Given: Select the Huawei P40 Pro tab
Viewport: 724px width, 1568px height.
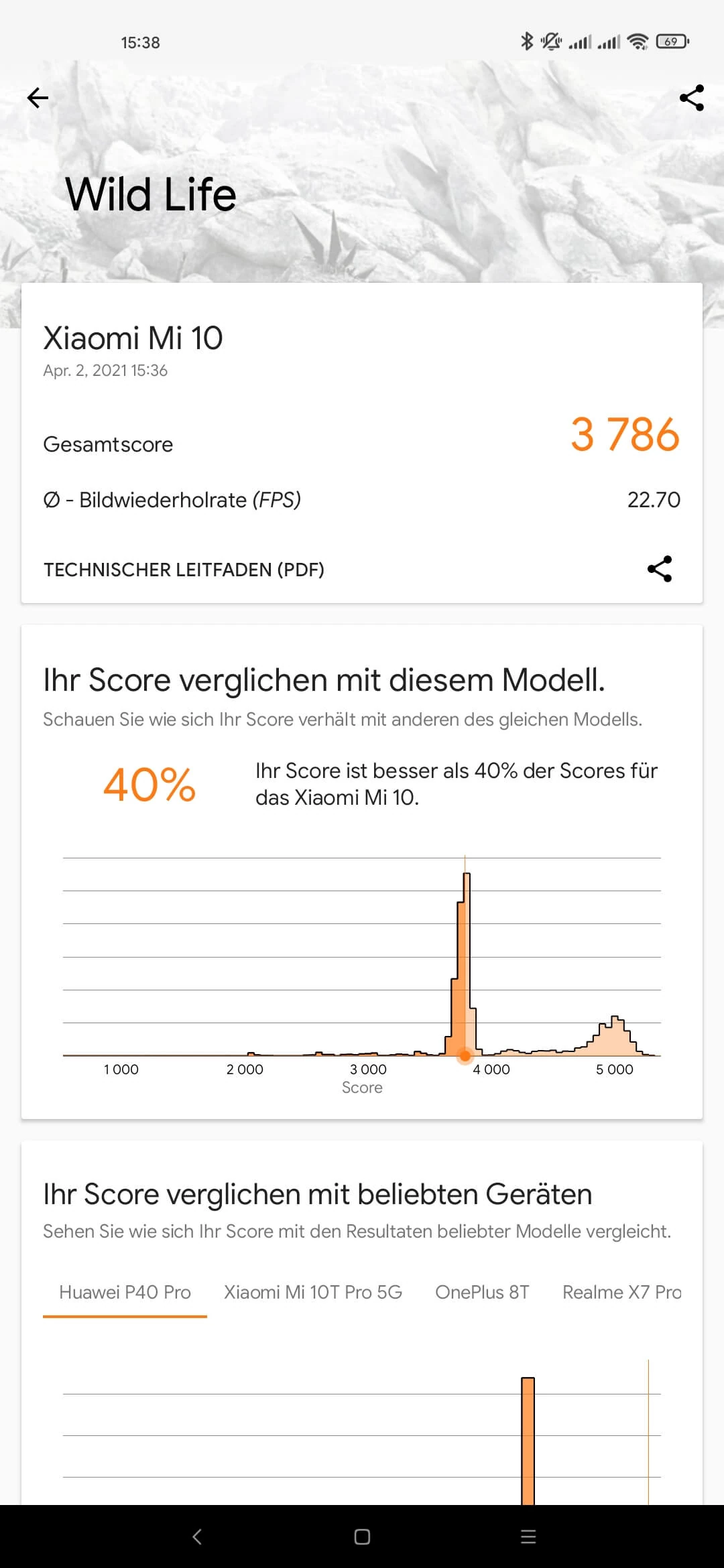Looking at the screenshot, I should [125, 1293].
